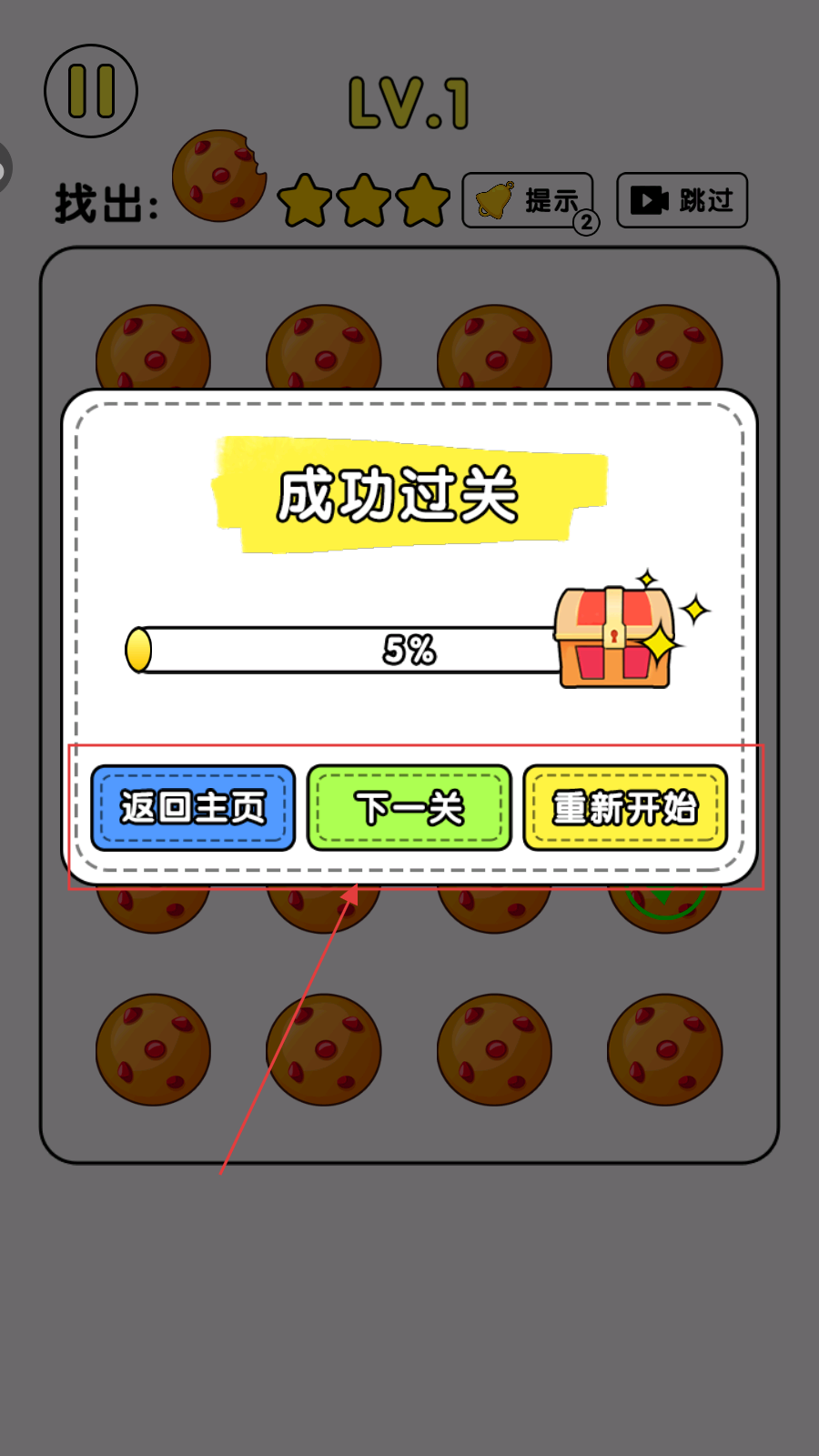Screen dimensions: 819x1456
Task: Go to next level with 下一关
Action: point(409,808)
